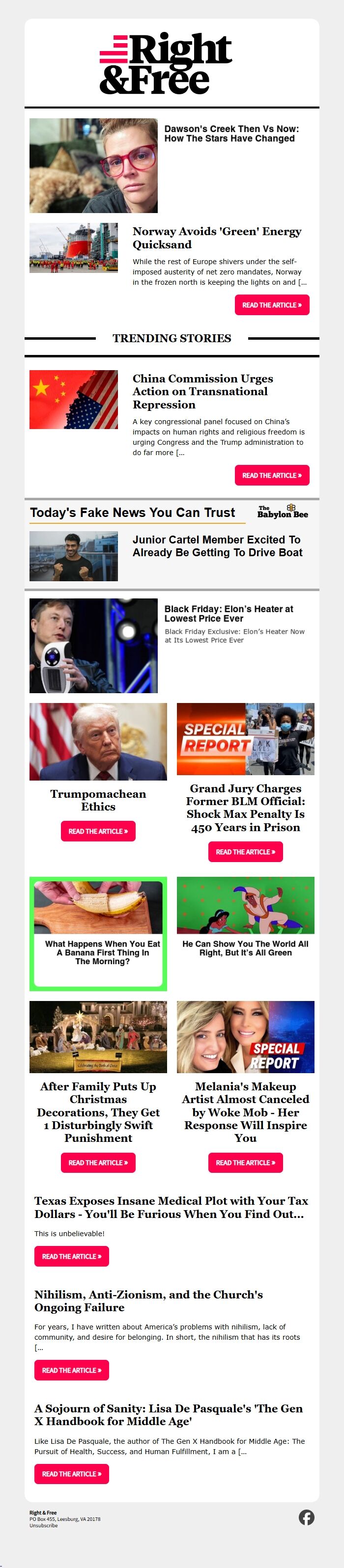Read the article on Norway's energy
The width and height of the screenshot is (344, 1568).
(x=272, y=305)
